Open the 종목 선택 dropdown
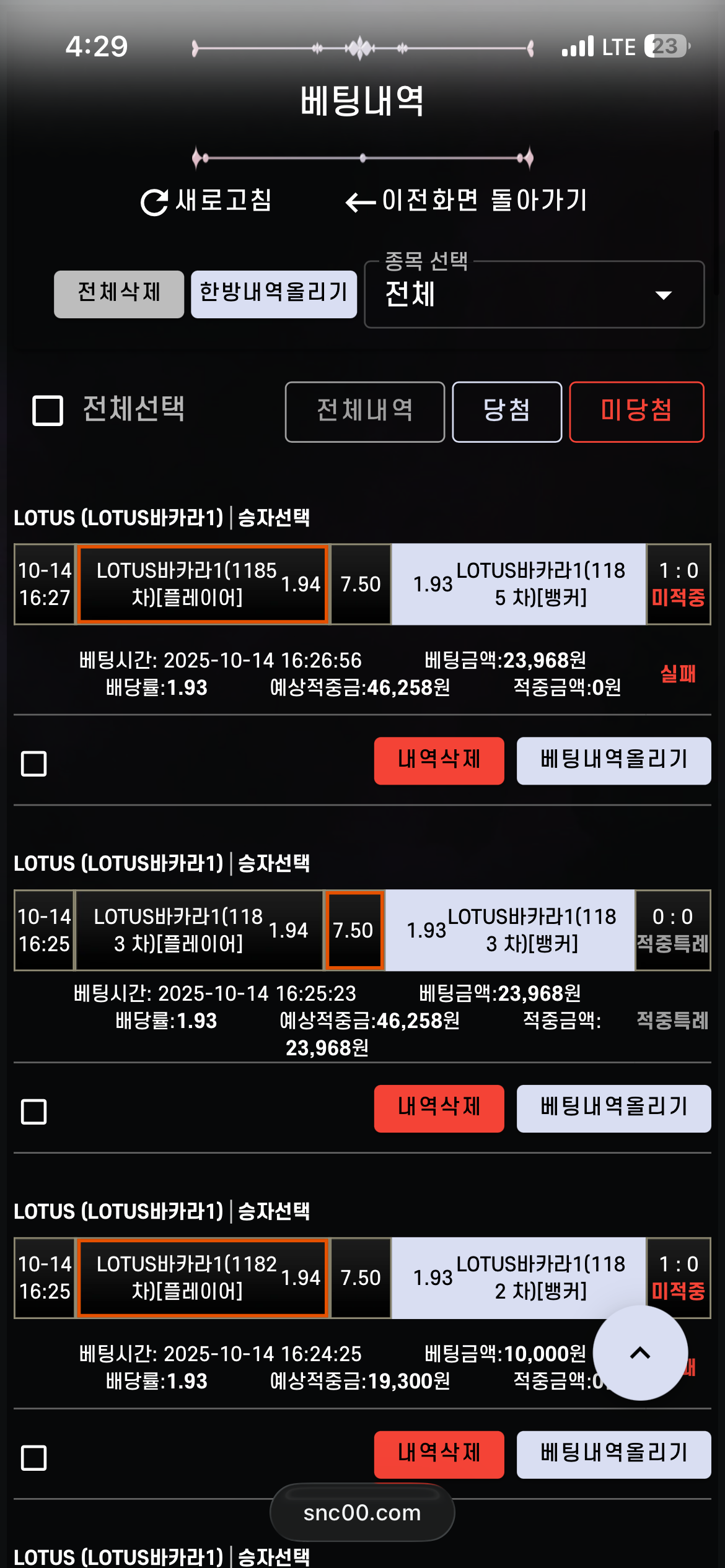The image size is (725, 1568). pos(534,295)
